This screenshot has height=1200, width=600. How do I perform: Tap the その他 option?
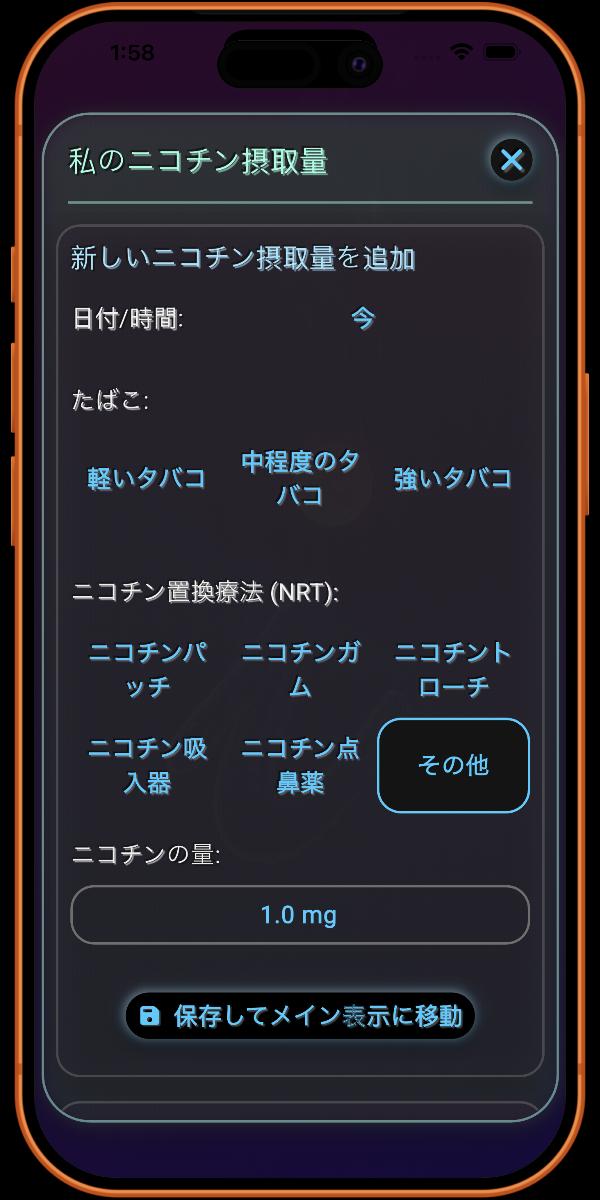[453, 765]
